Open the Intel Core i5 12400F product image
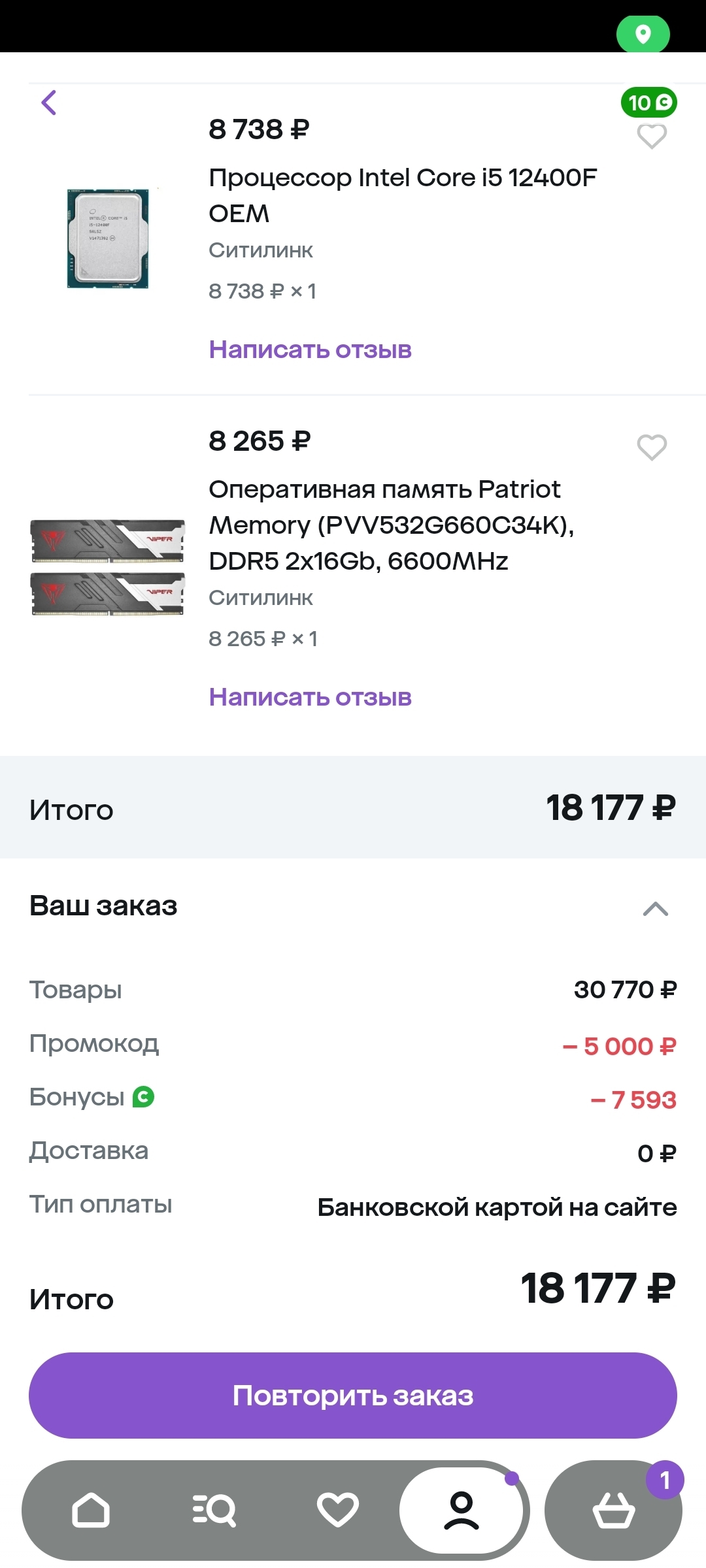The image size is (706, 1568). (x=108, y=238)
